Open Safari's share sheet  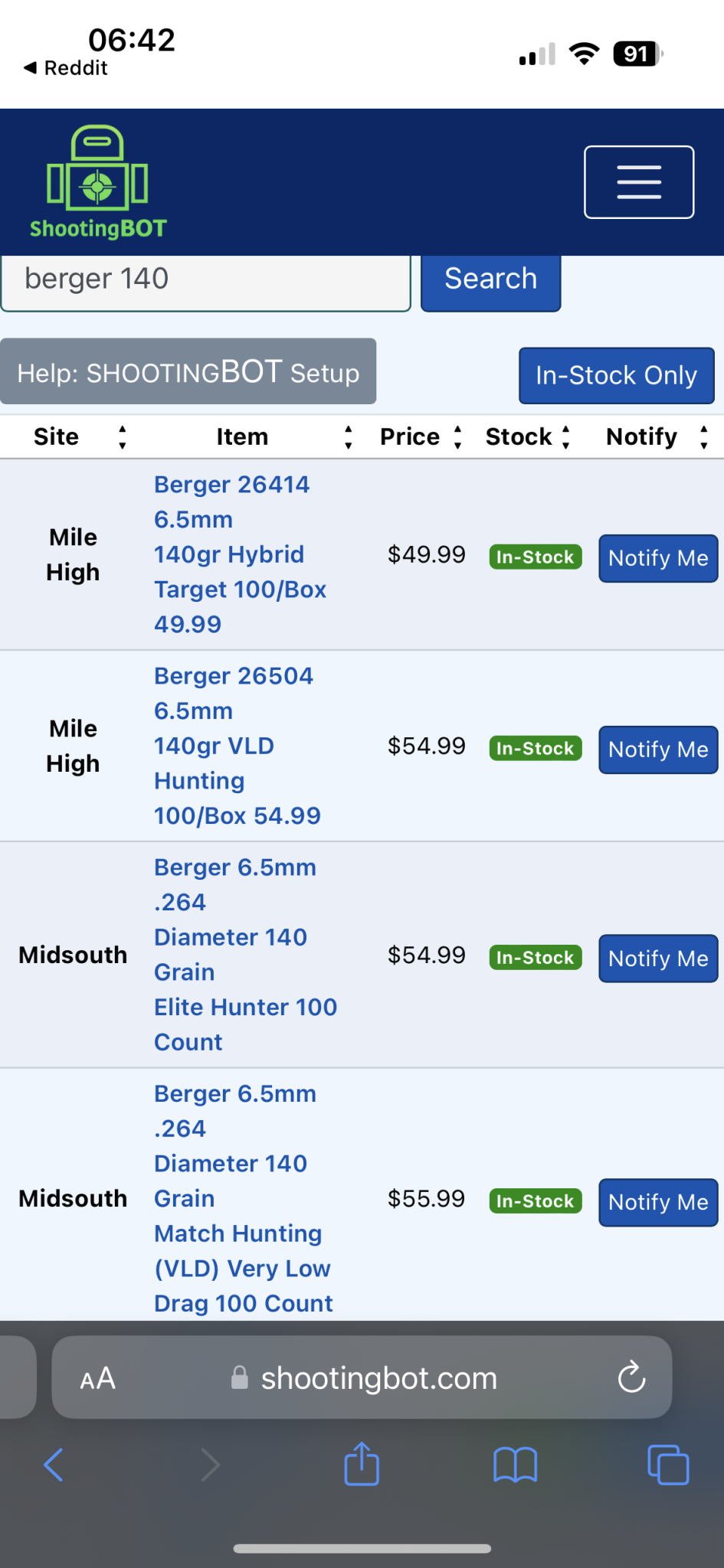point(362,1464)
